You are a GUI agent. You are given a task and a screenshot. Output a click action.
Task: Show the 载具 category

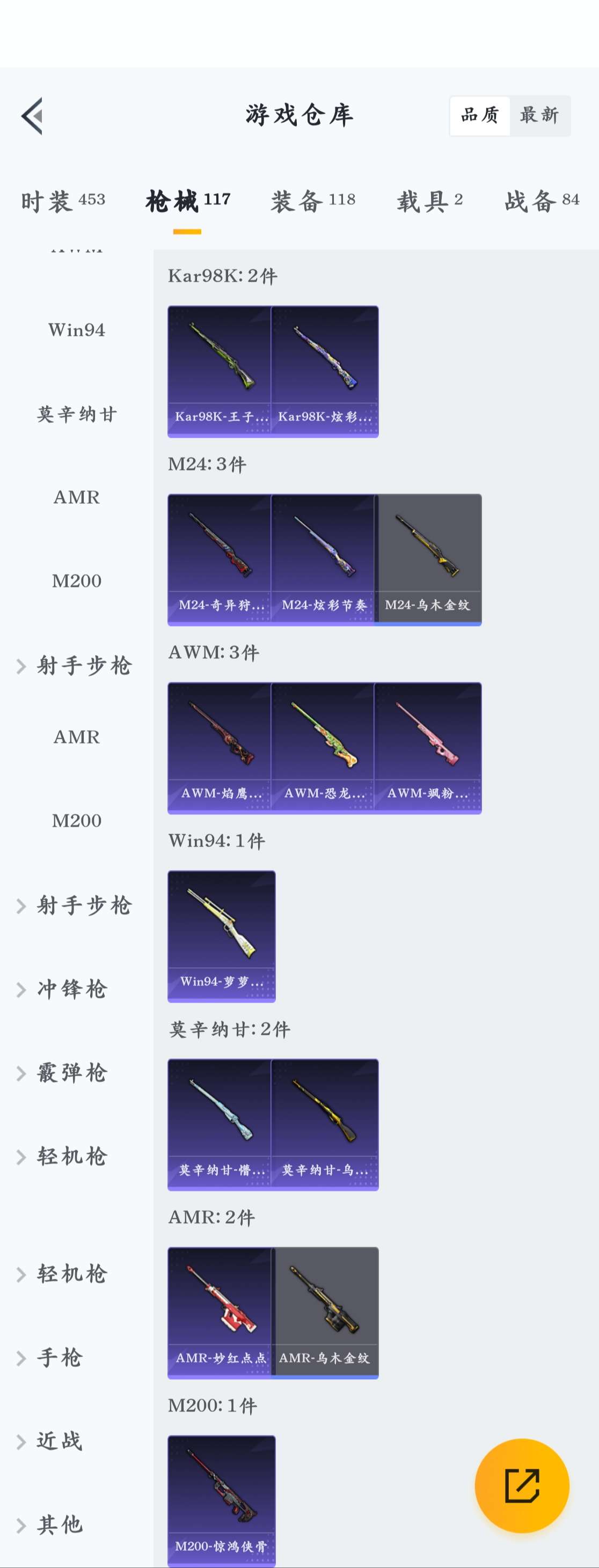tap(430, 200)
